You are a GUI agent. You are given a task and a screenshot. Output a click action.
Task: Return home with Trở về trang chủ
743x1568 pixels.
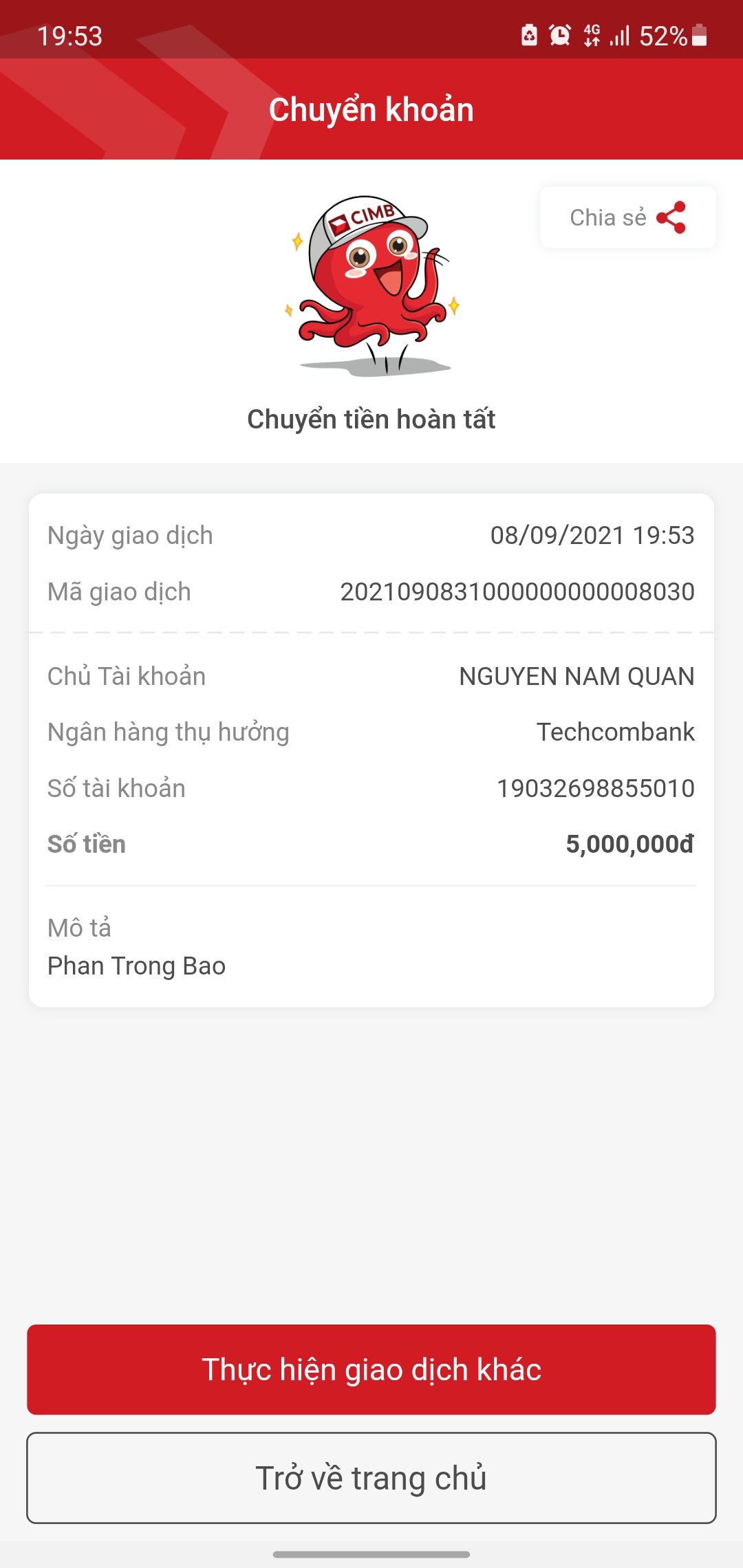(371, 1478)
